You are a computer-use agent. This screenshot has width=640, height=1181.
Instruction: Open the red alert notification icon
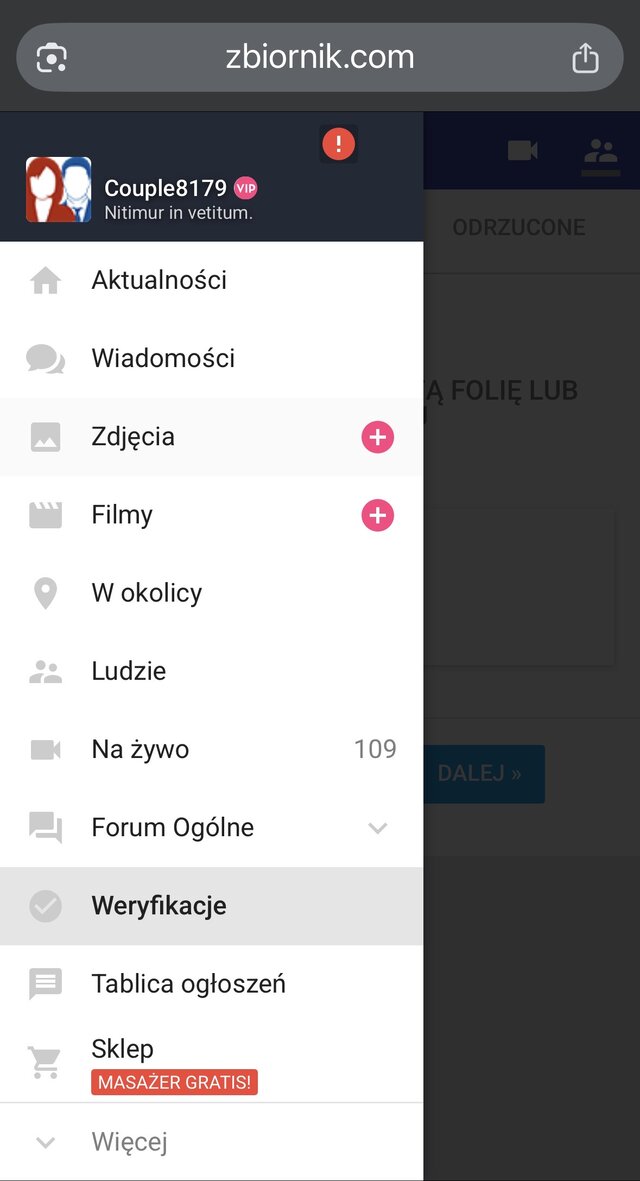(338, 144)
